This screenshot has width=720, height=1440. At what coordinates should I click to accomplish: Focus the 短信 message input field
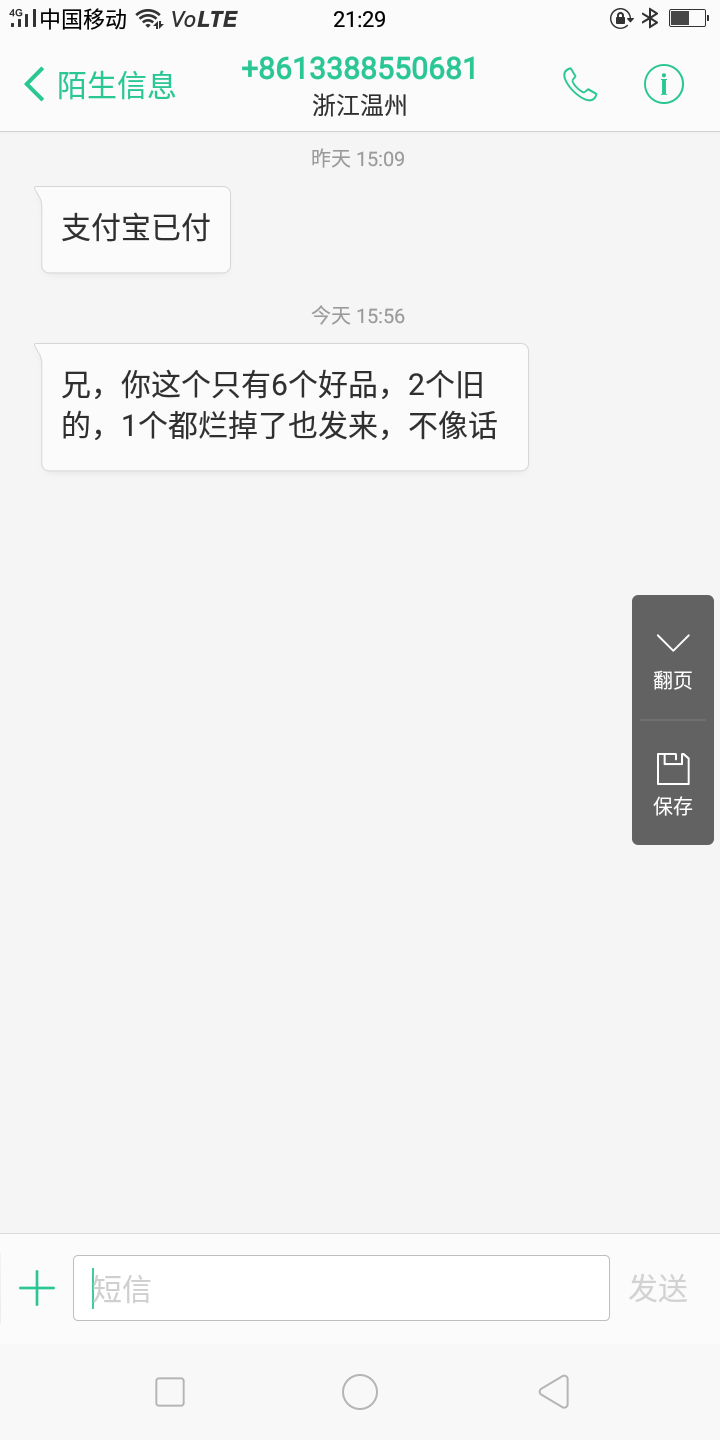click(x=341, y=1288)
